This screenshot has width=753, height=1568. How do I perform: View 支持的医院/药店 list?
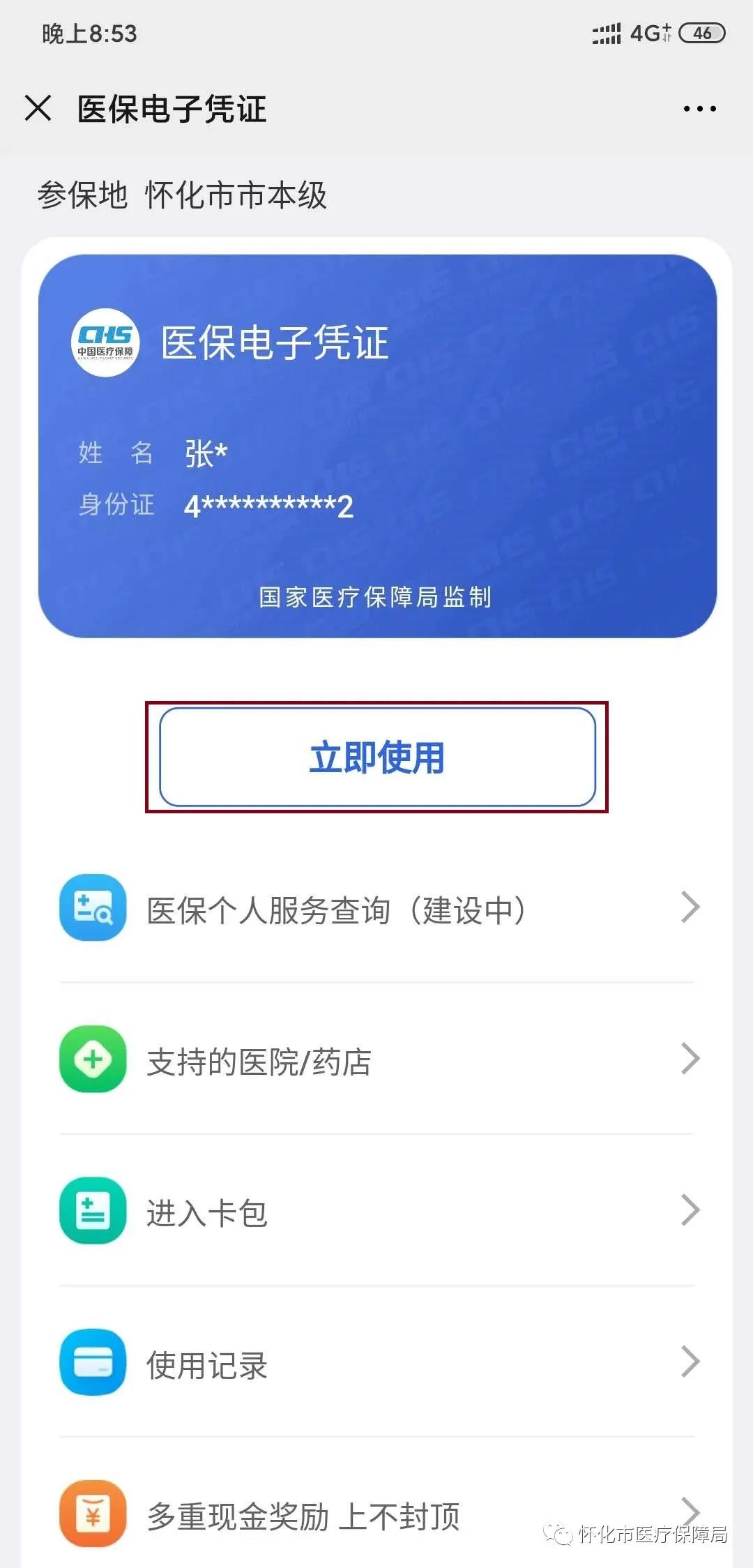click(x=376, y=1060)
